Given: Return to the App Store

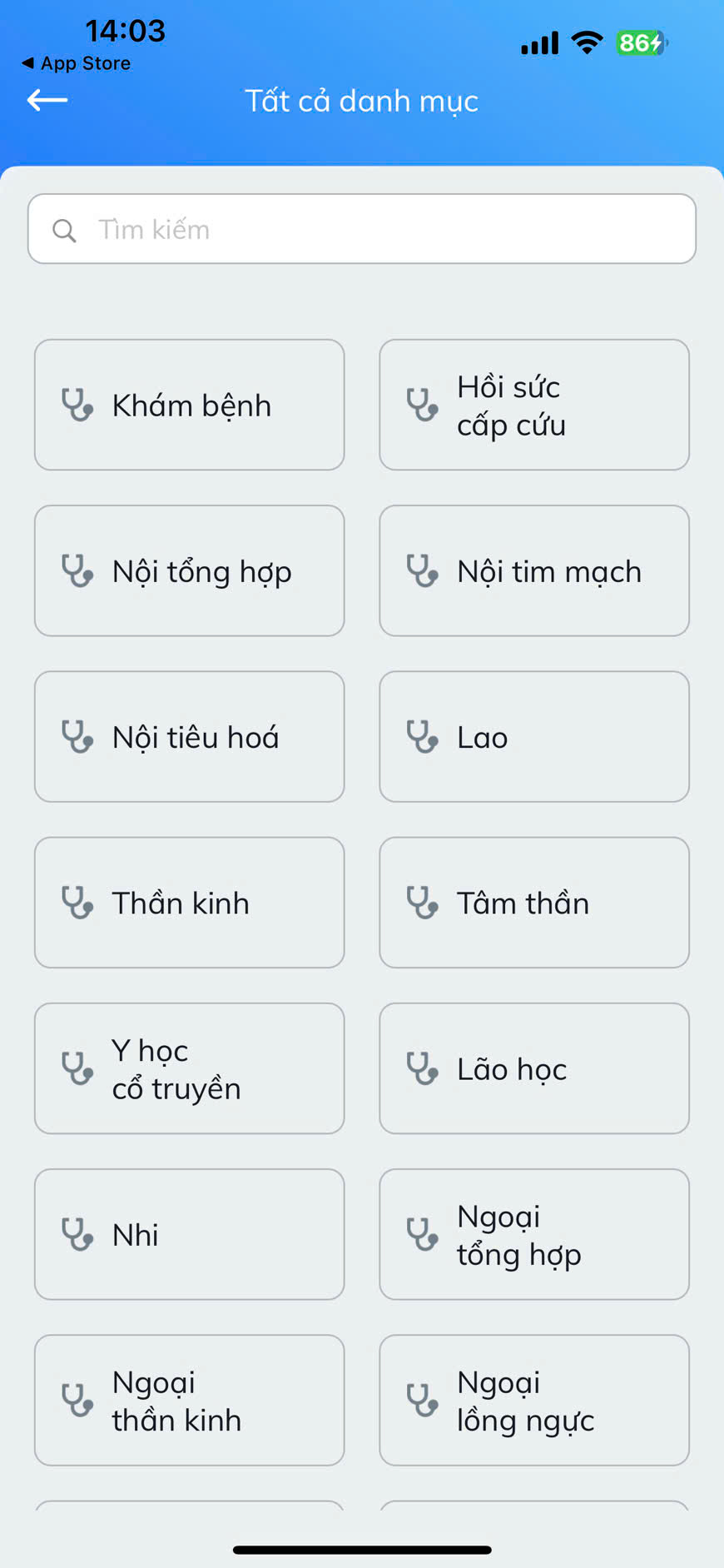Looking at the screenshot, I should pyautogui.click(x=77, y=63).
